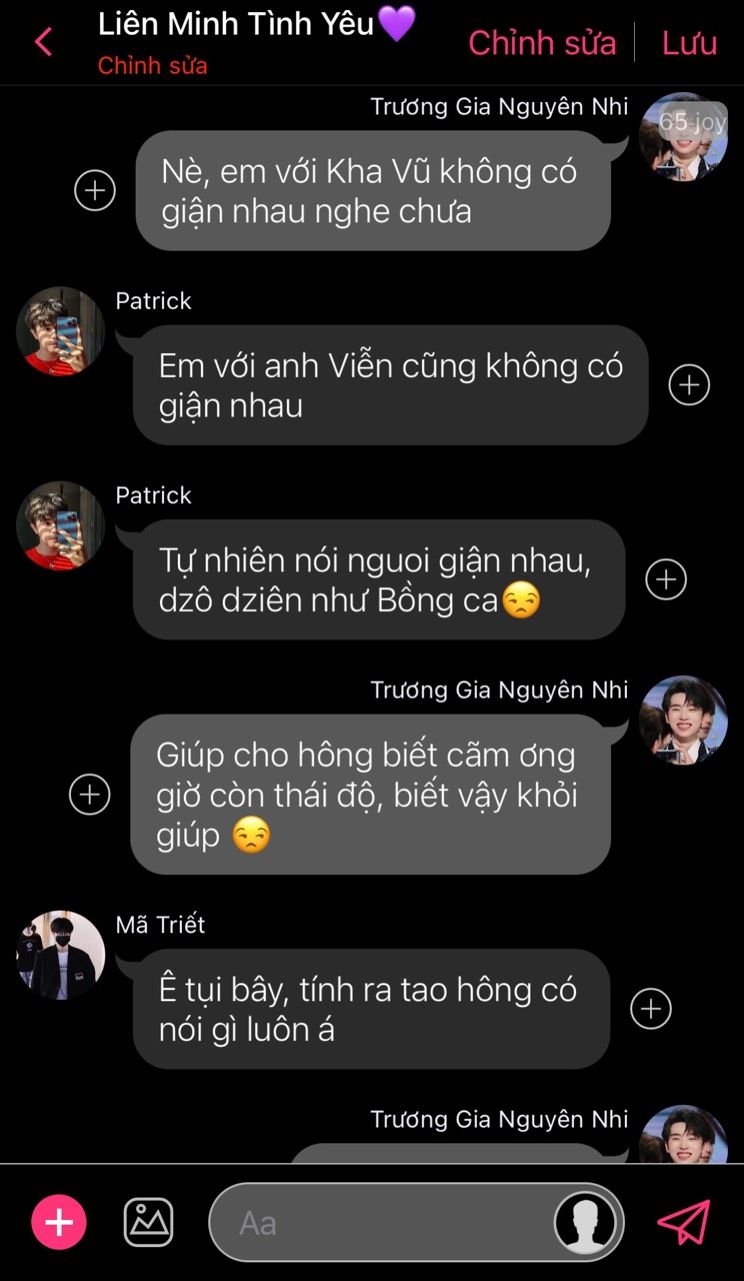The height and width of the screenshot is (1281, 744).
Task: Tap plus beside "Giúp cho hông biết" message
Action: pos(89,794)
